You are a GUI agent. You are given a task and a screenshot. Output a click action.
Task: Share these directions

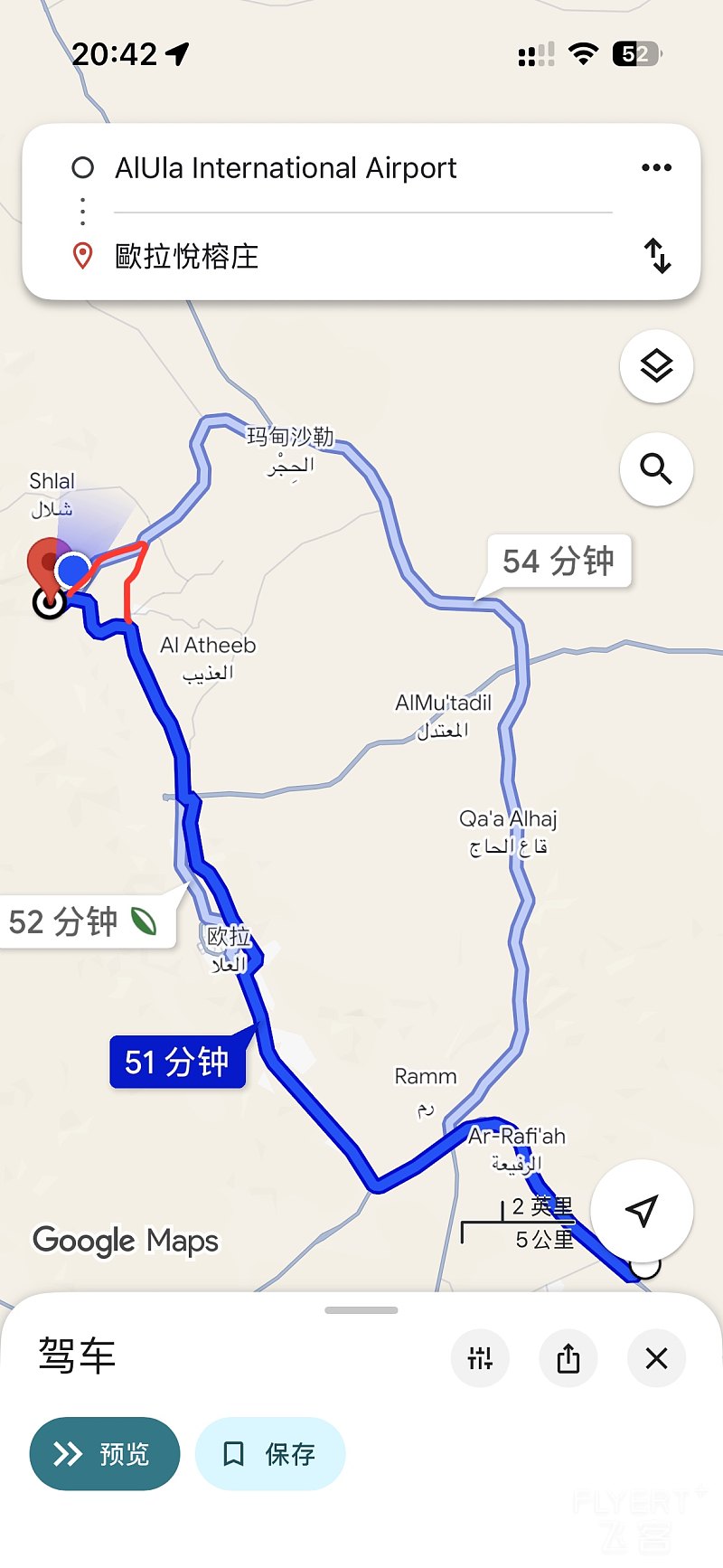click(568, 1358)
